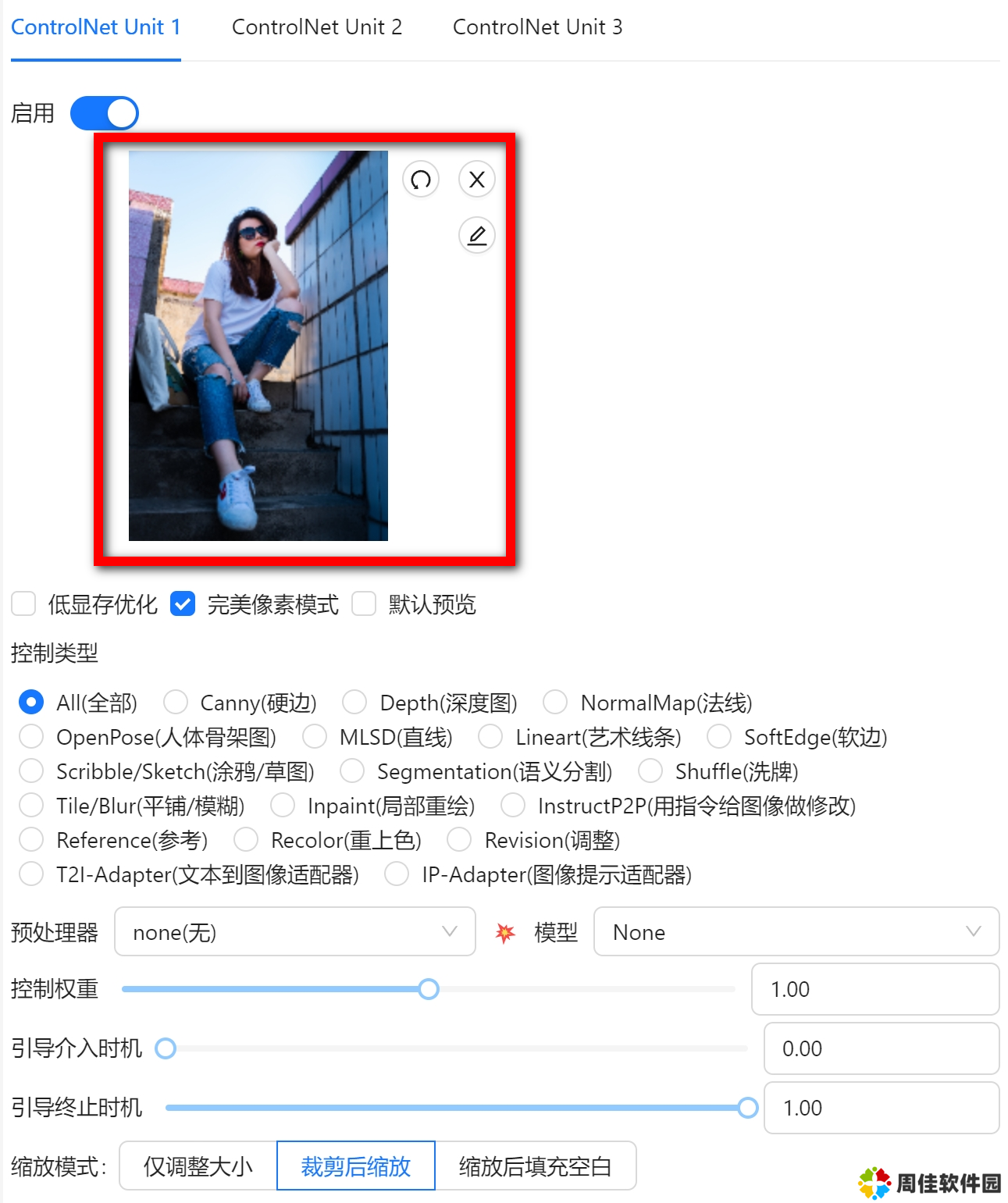Check the 默认预览 checkbox
Viewport: 1008px width, 1203px height.
tap(365, 604)
